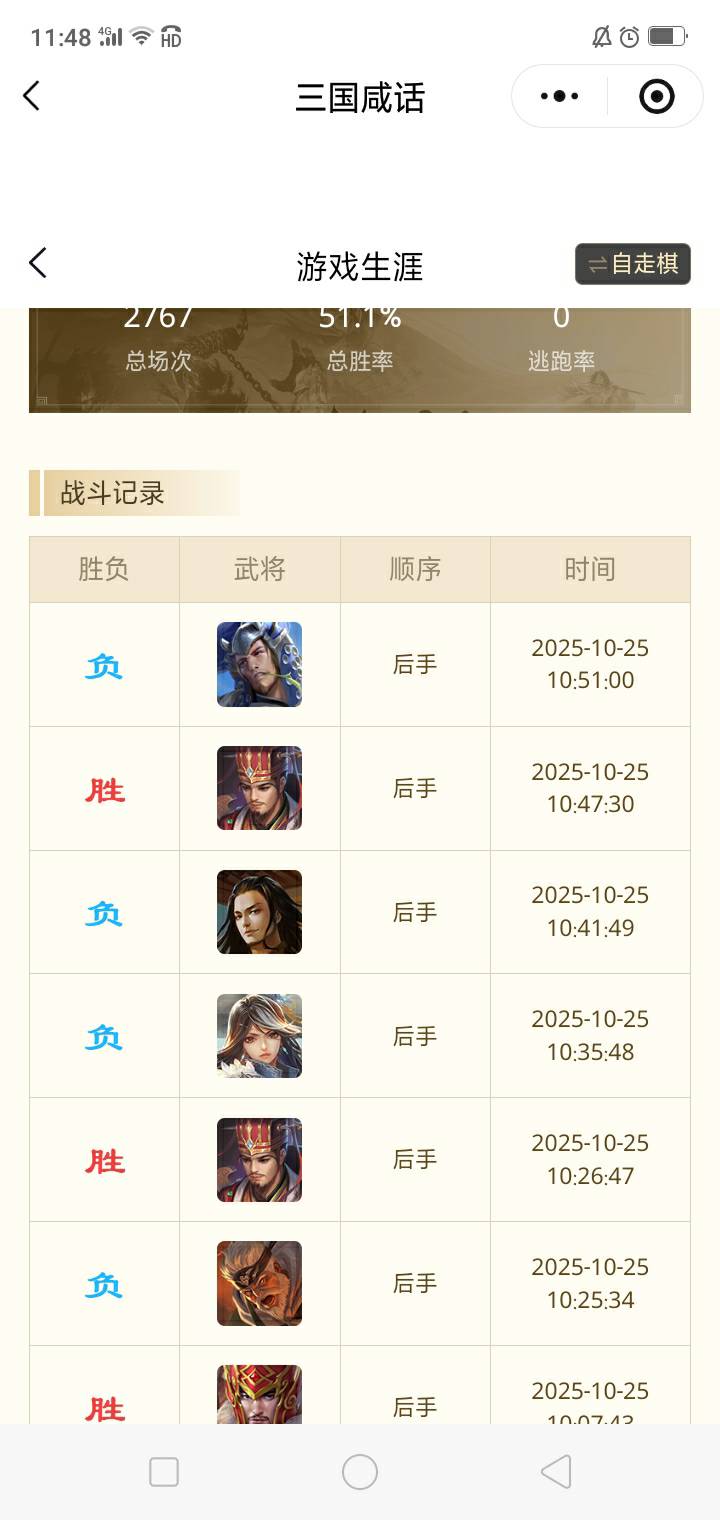Open the mini program more options menu
This screenshot has width=720, height=1520.
click(x=559, y=96)
